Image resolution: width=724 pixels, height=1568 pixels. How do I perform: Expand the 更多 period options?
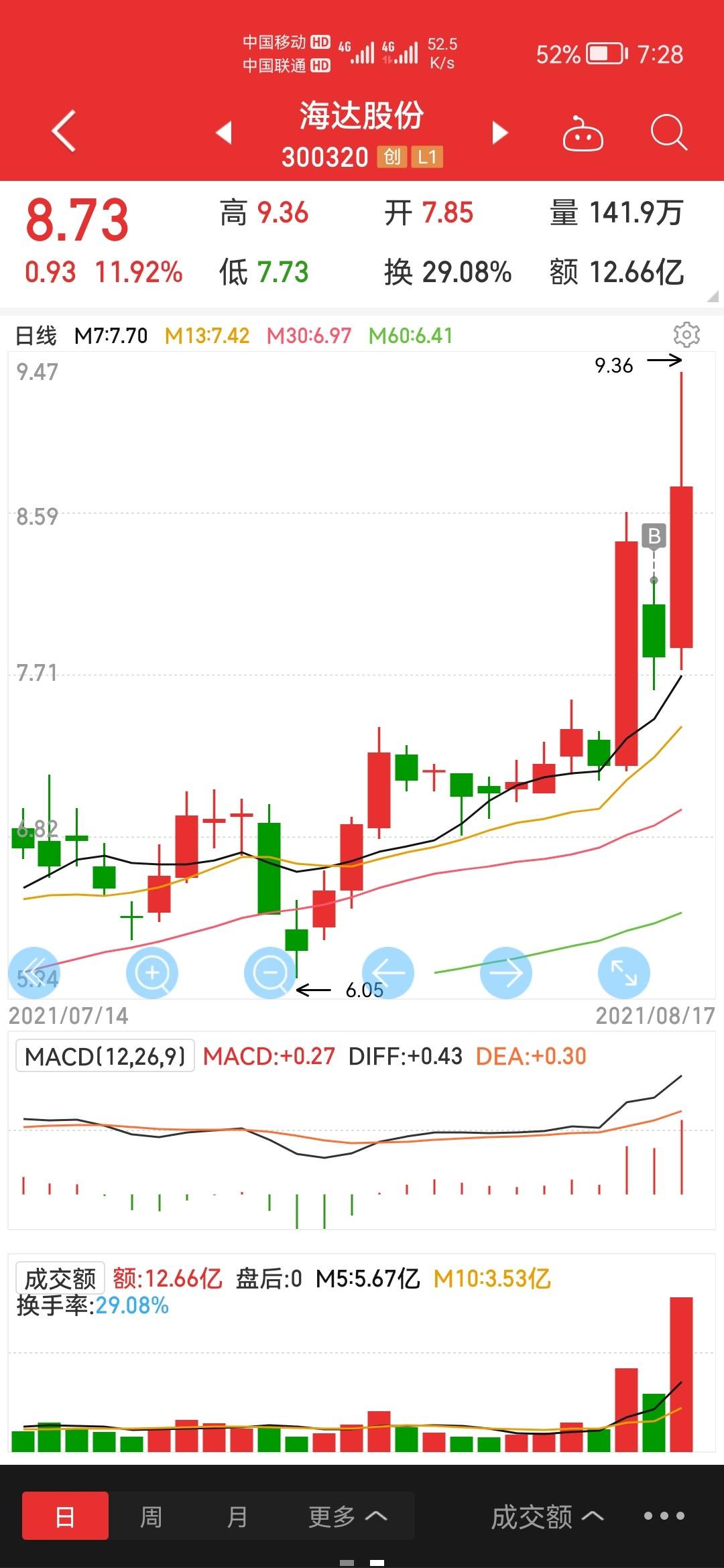pyautogui.click(x=347, y=1516)
